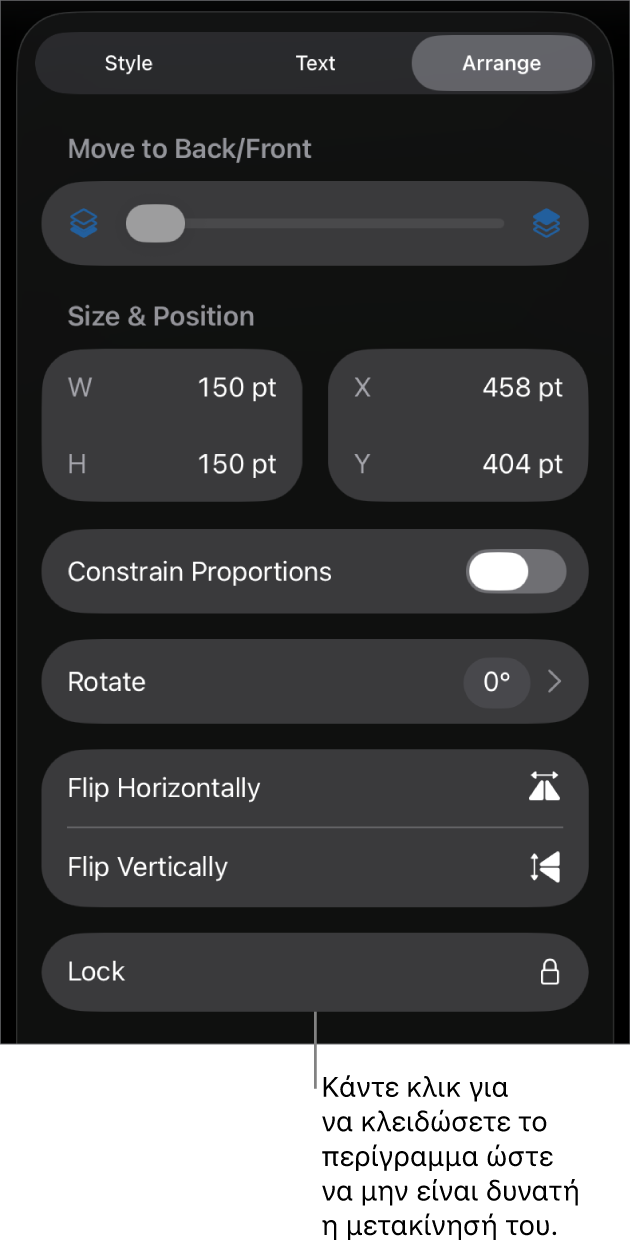The width and height of the screenshot is (630, 1250).
Task: Tap the move to back layers icon
Action: click(x=84, y=223)
